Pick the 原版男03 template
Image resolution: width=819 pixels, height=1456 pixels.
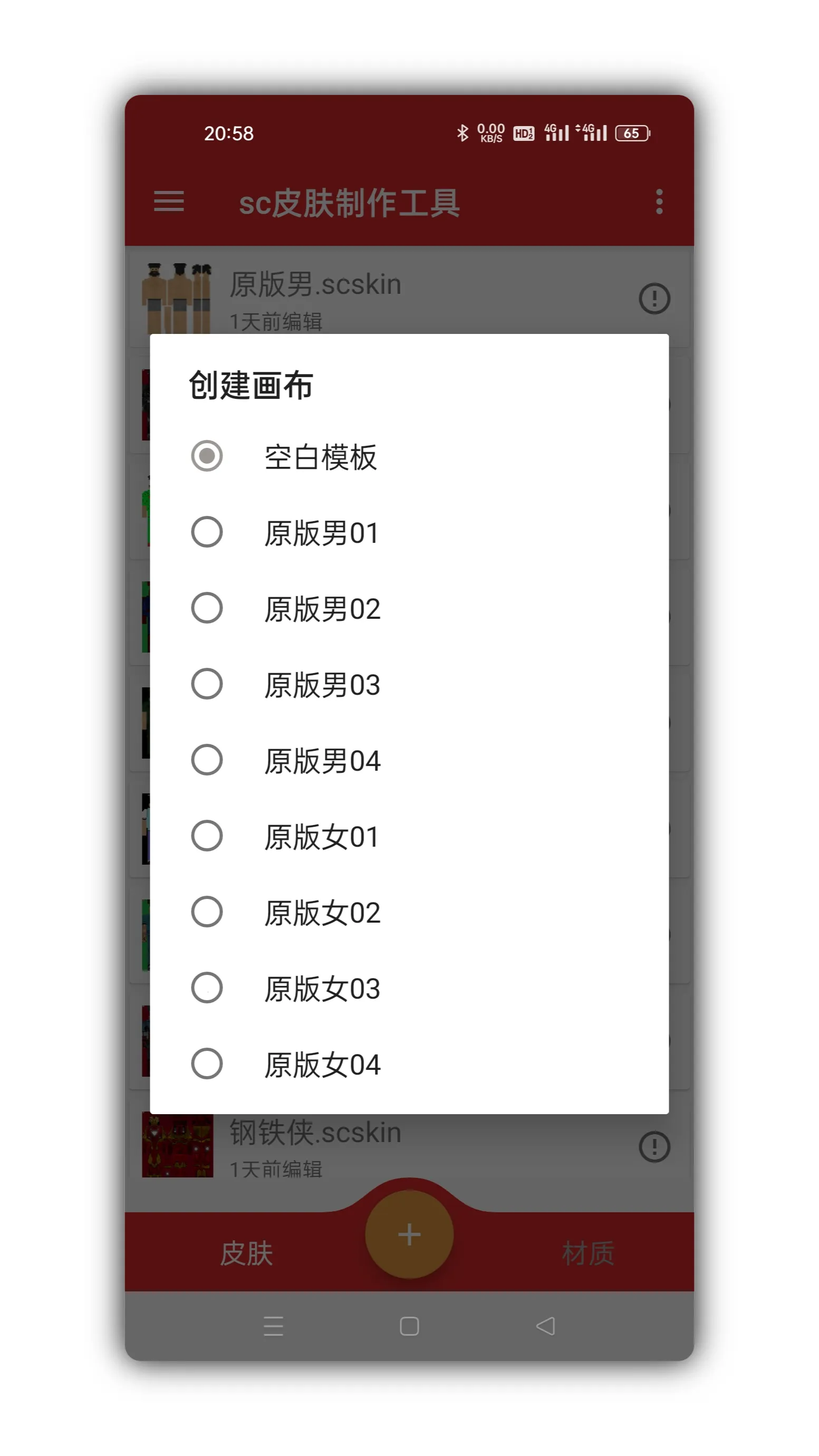tap(207, 684)
